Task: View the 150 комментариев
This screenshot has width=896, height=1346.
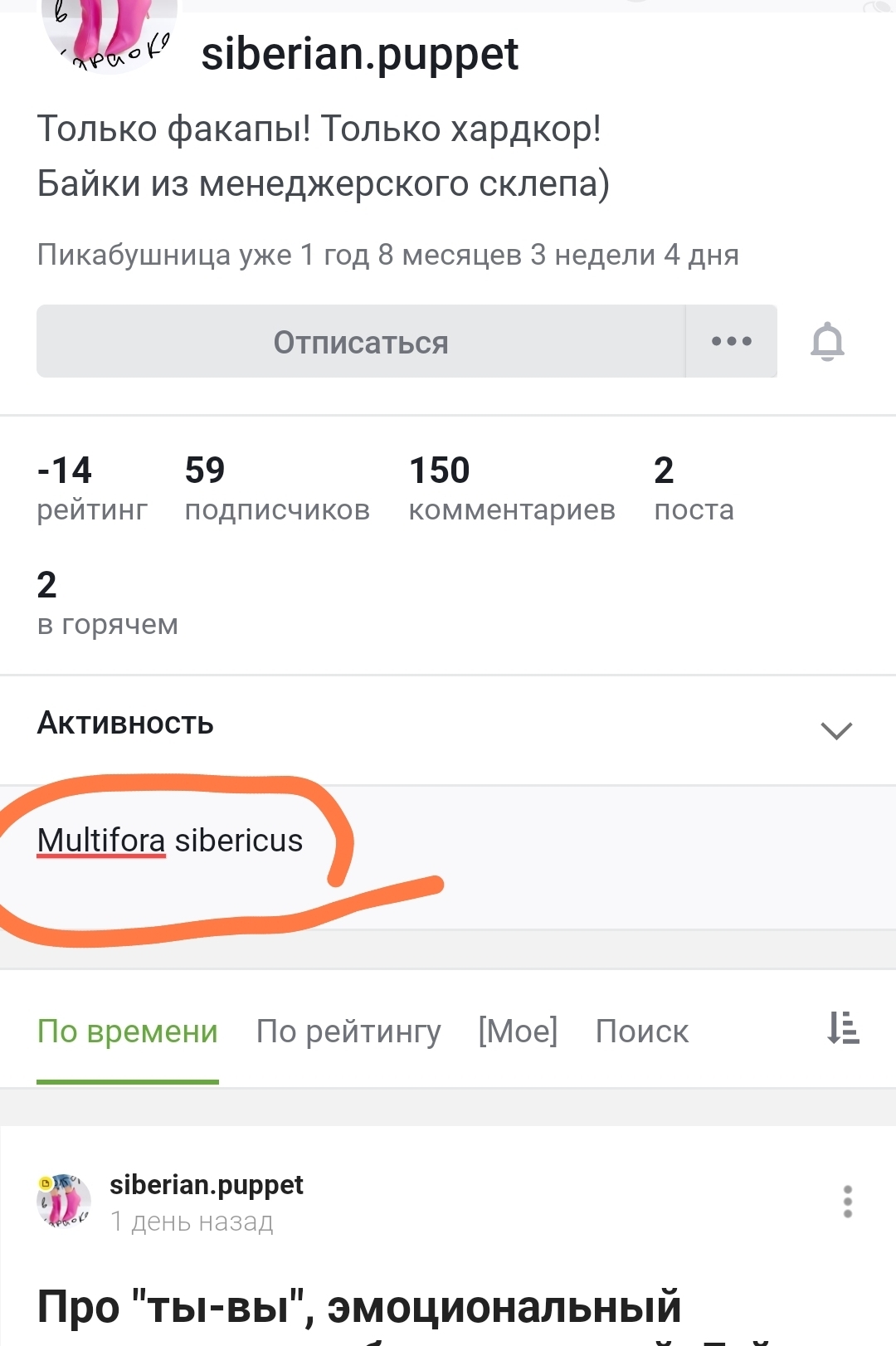Action: (512, 488)
